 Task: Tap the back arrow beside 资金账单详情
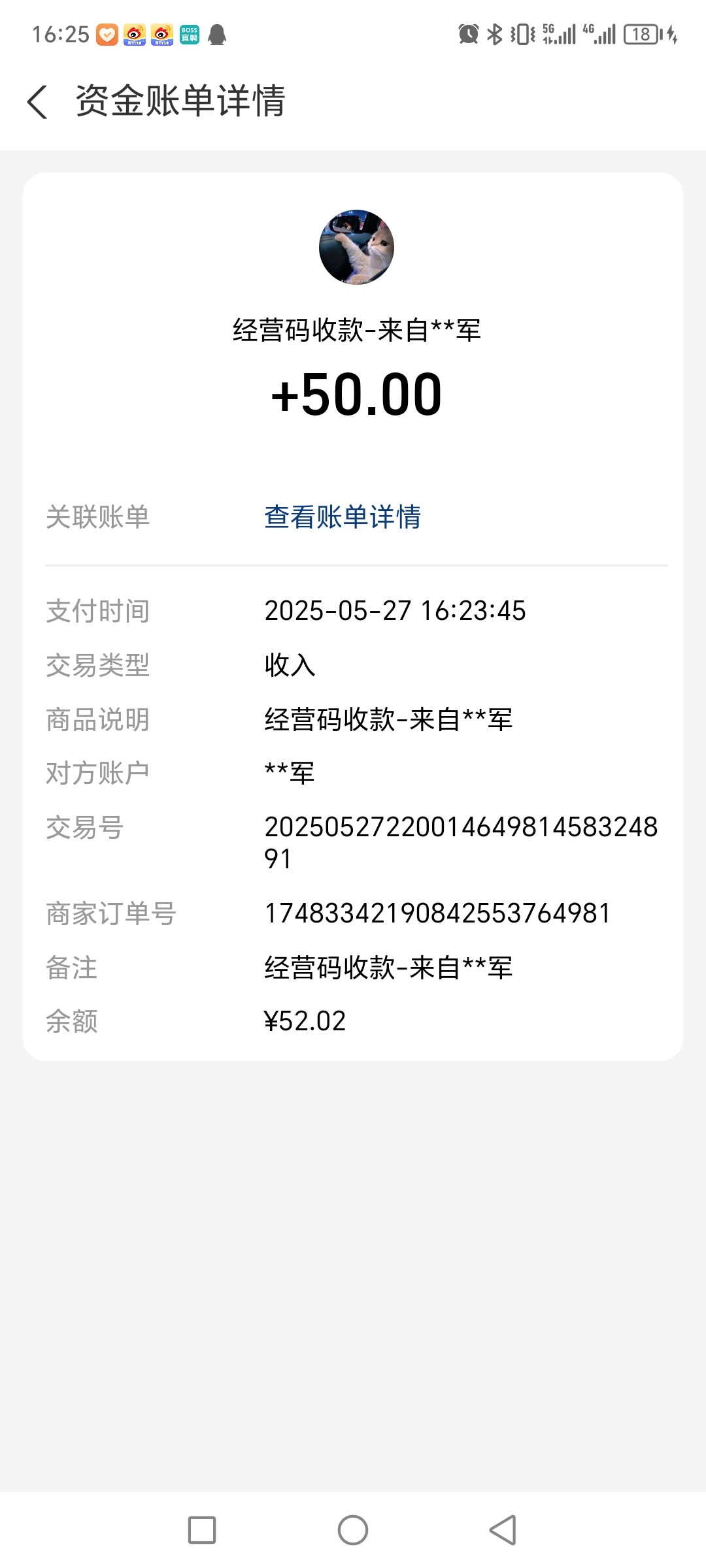coord(37,102)
